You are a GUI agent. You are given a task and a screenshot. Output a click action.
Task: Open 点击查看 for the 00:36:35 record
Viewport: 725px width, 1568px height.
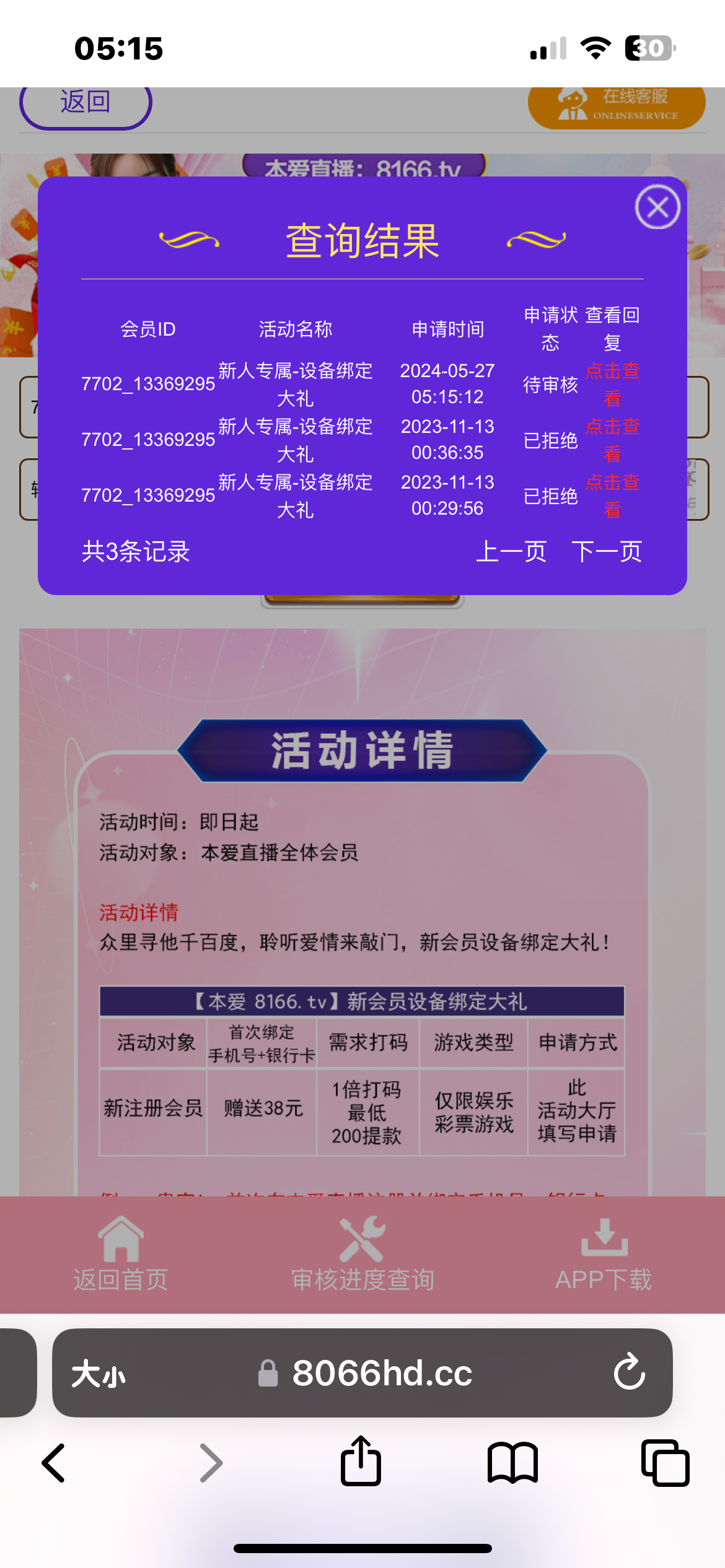[x=612, y=440]
